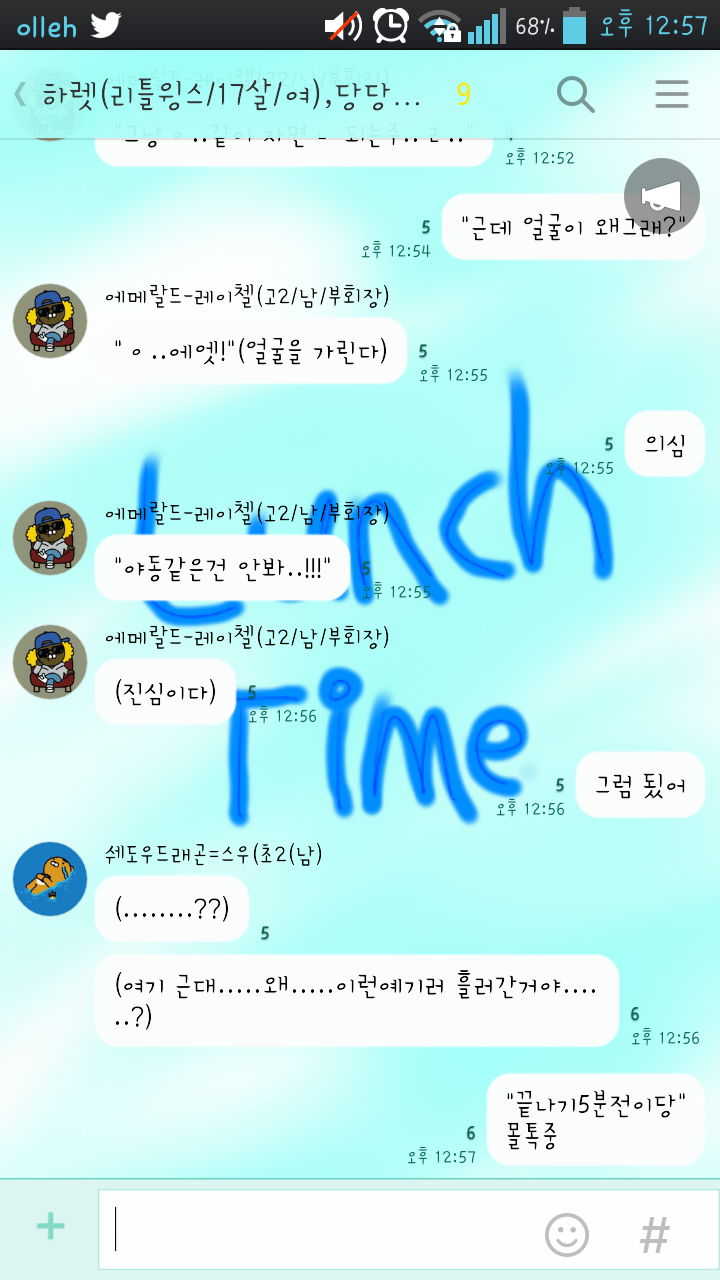
Task: Go back from the chat room
Action: [x=20, y=95]
